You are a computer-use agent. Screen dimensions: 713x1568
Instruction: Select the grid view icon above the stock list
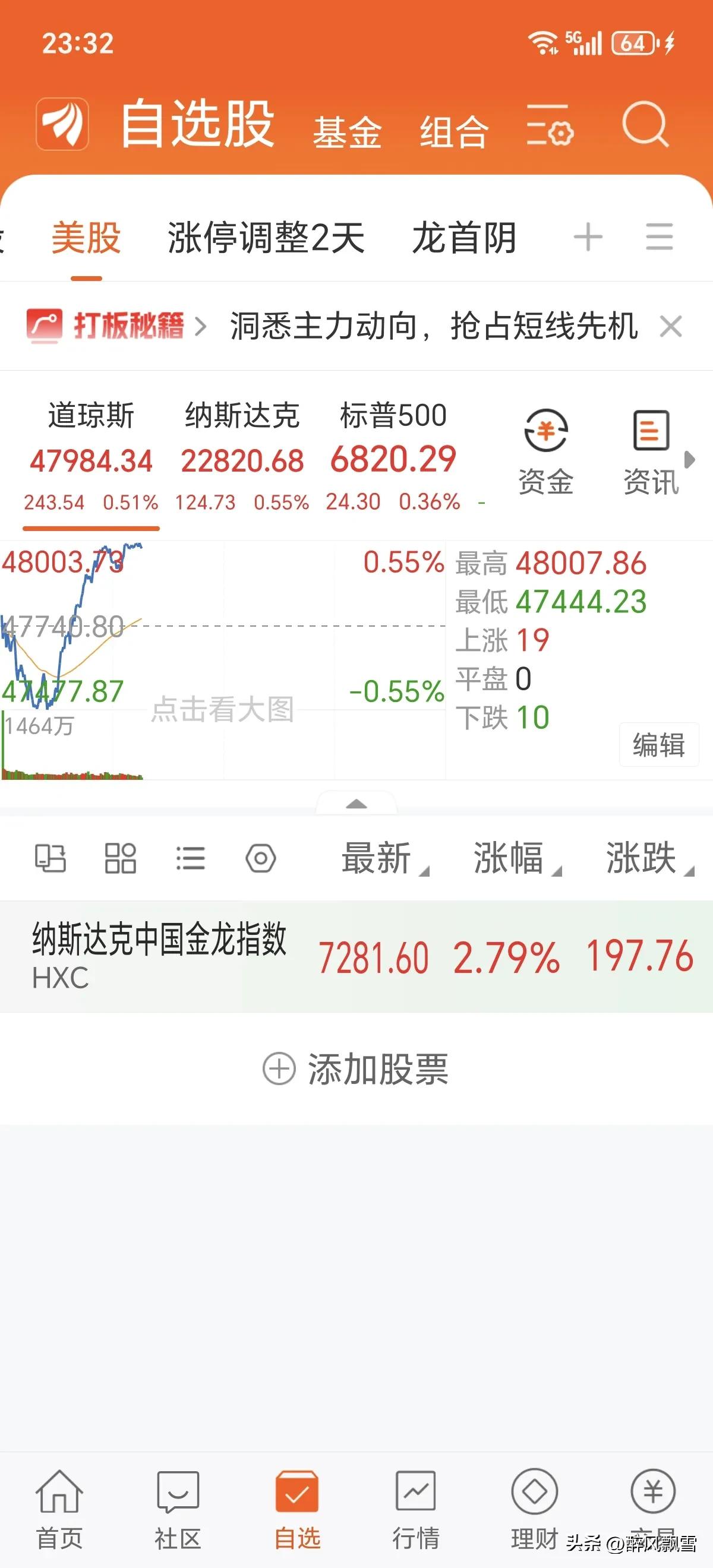[x=119, y=858]
